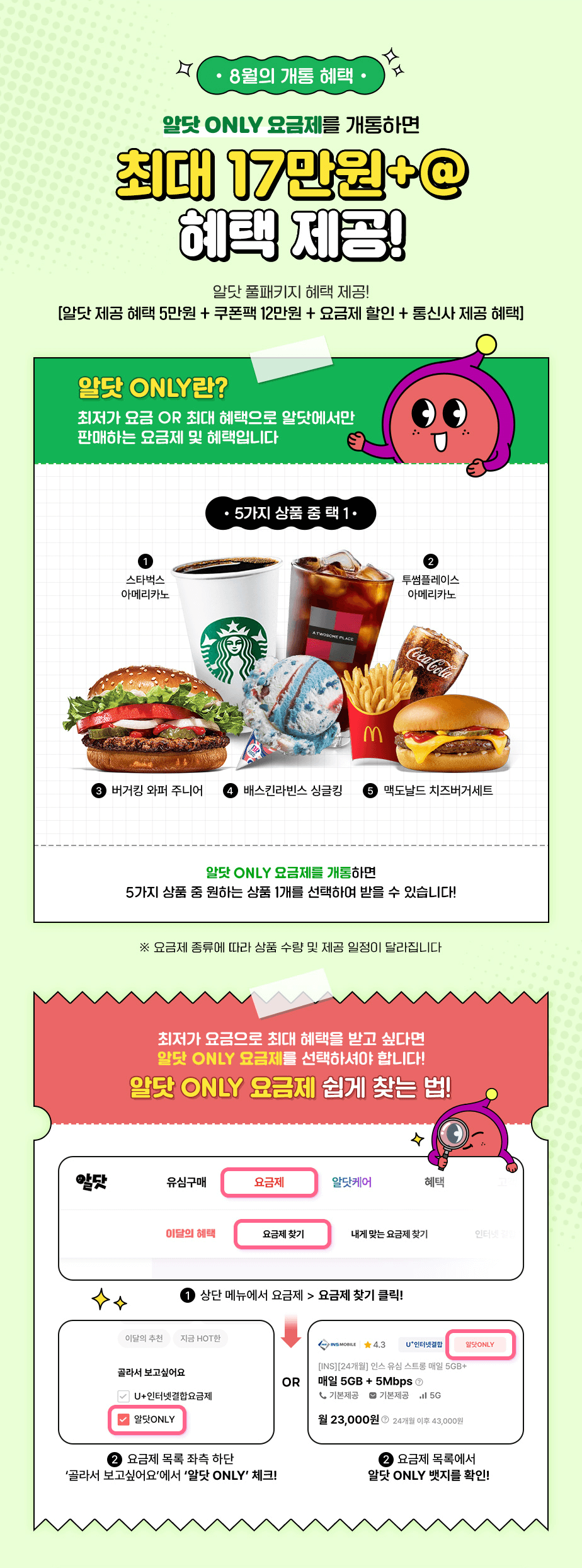Image resolution: width=582 pixels, height=1568 pixels.
Task: Toggle the 지금 HOT한 filter chip
Action: coord(202,1339)
